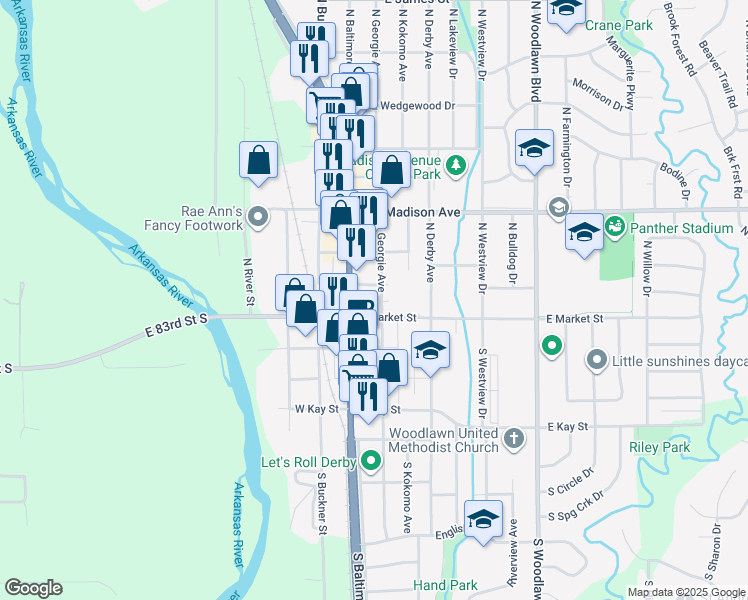Tap the shopping bag marker by Madison Avenue Park
Viewport: 748px width, 600px height.
[x=392, y=171]
